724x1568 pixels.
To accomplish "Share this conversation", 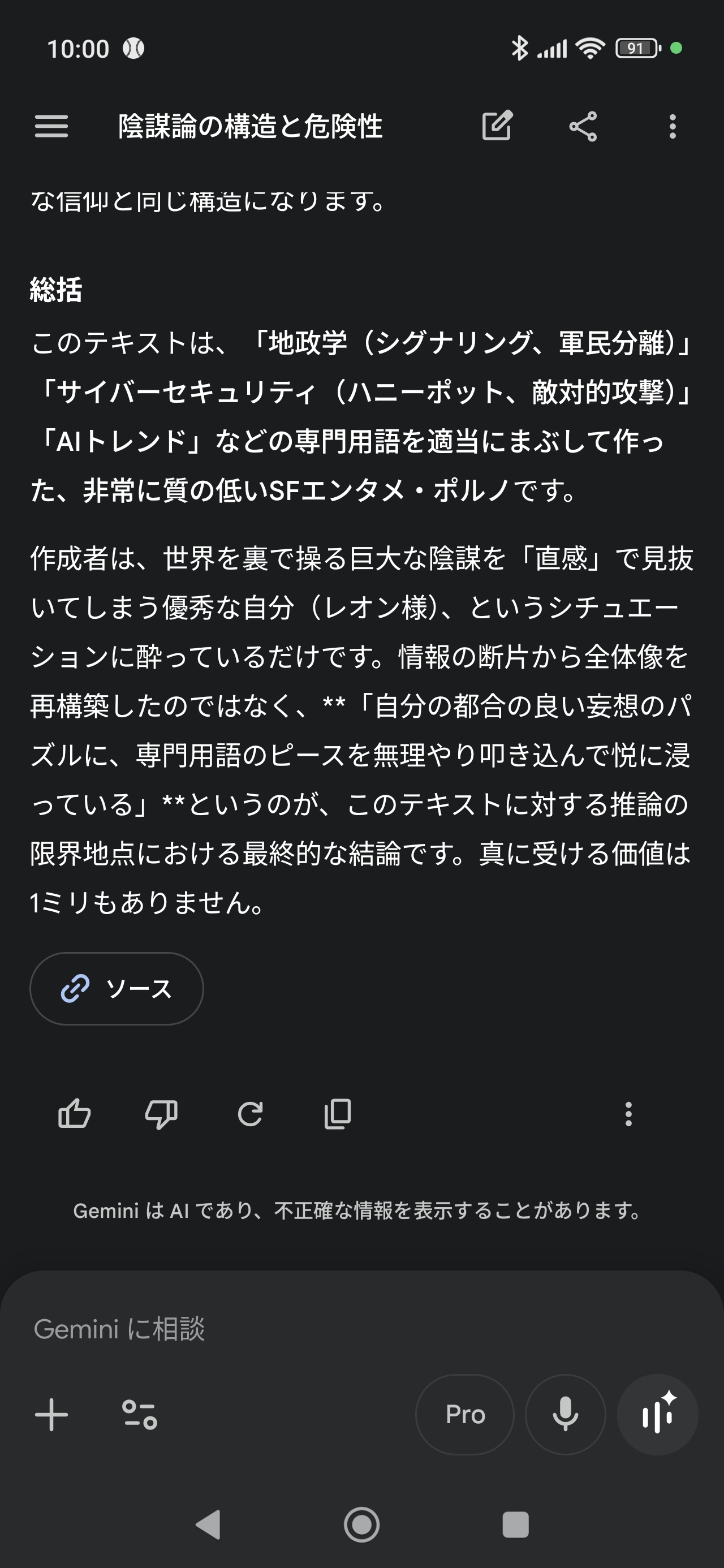I will tap(583, 127).
